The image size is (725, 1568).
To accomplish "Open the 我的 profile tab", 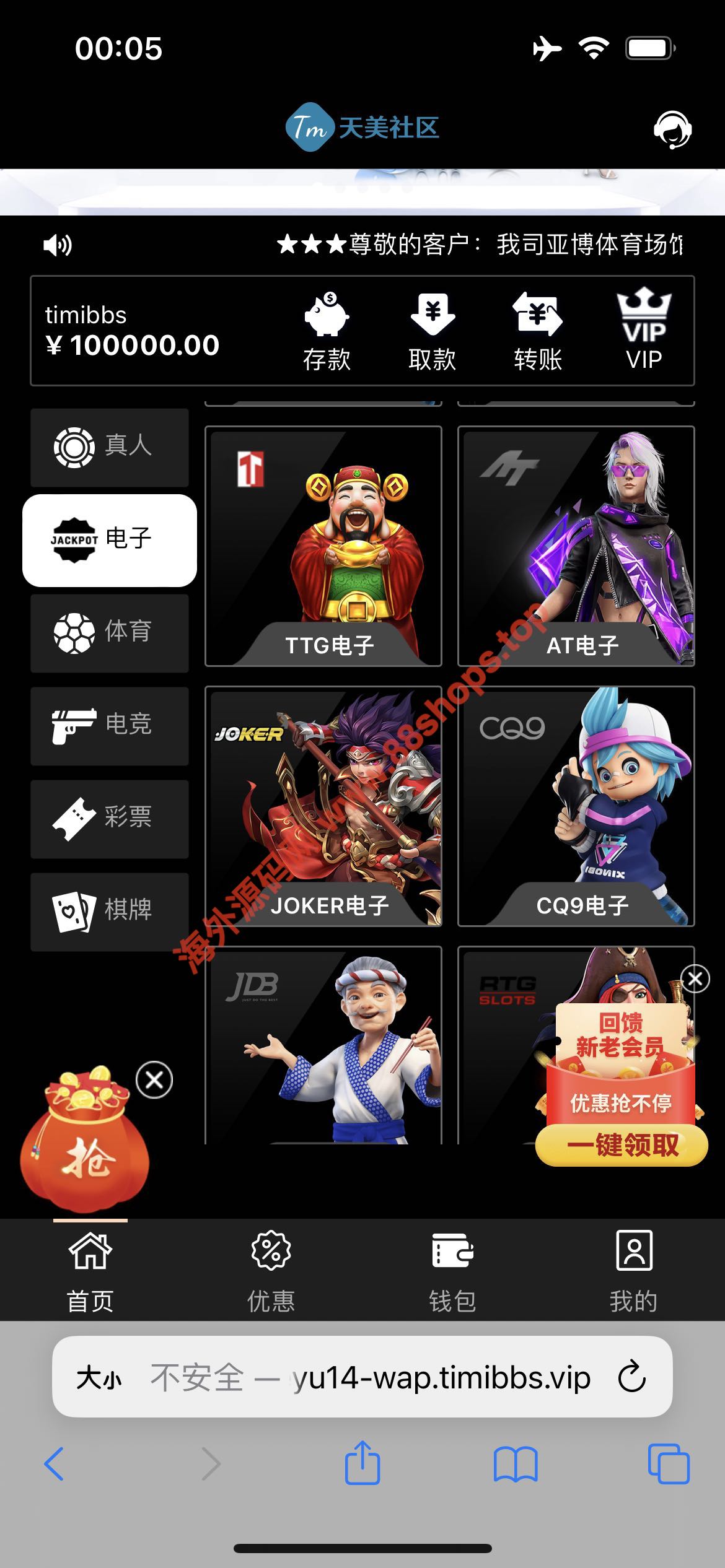I will click(633, 1271).
